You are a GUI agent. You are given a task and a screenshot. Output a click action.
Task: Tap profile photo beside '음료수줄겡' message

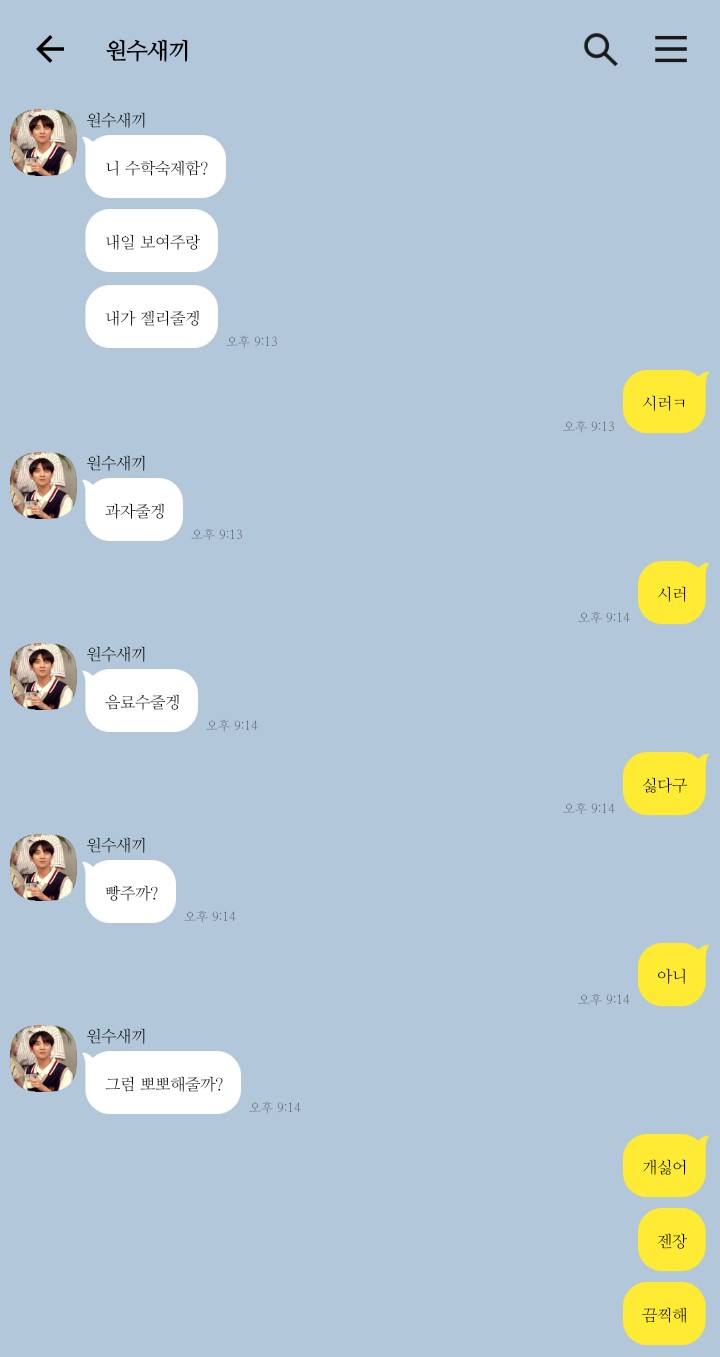click(x=44, y=677)
